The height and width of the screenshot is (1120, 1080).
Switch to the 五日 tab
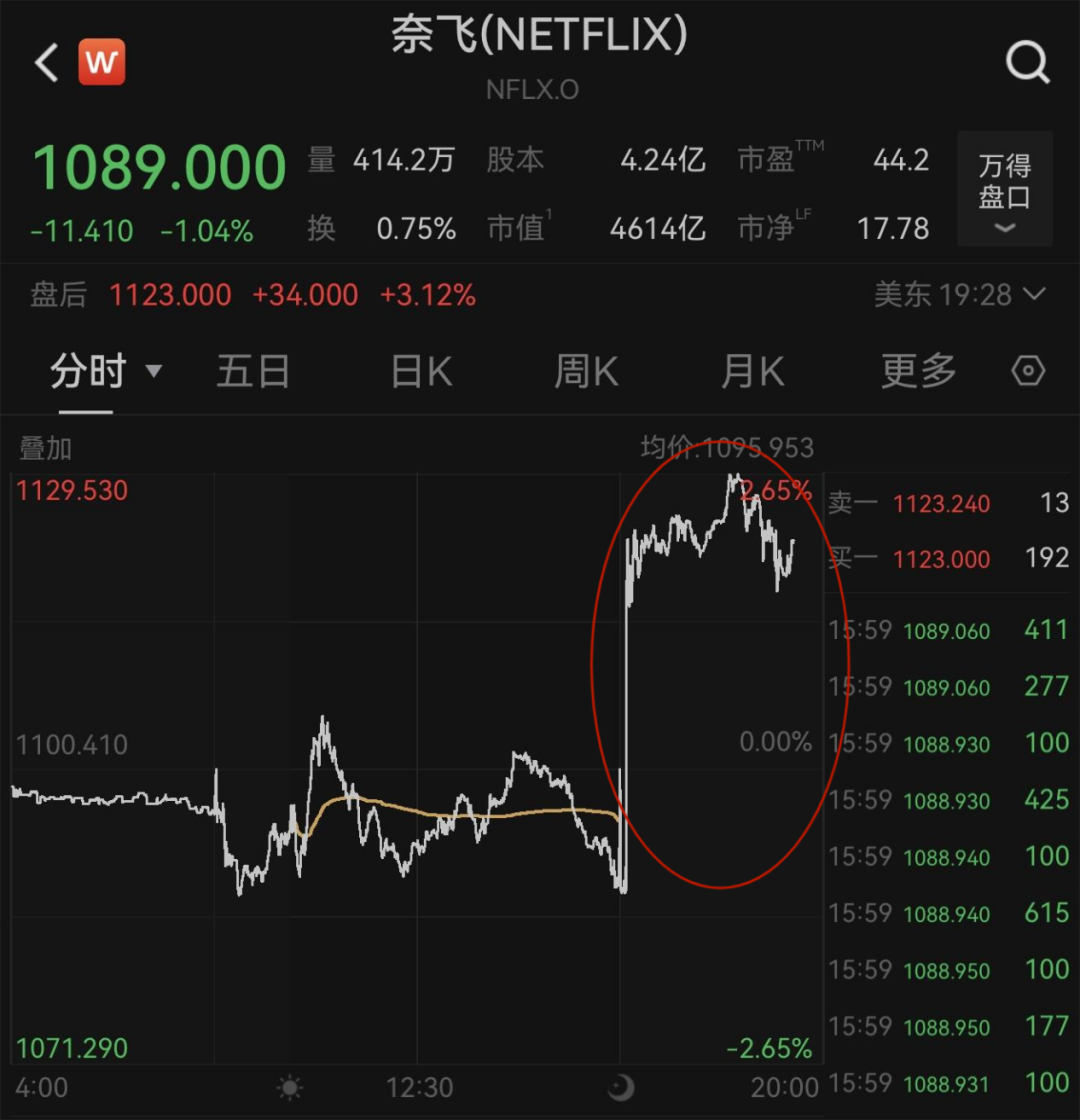pyautogui.click(x=253, y=372)
